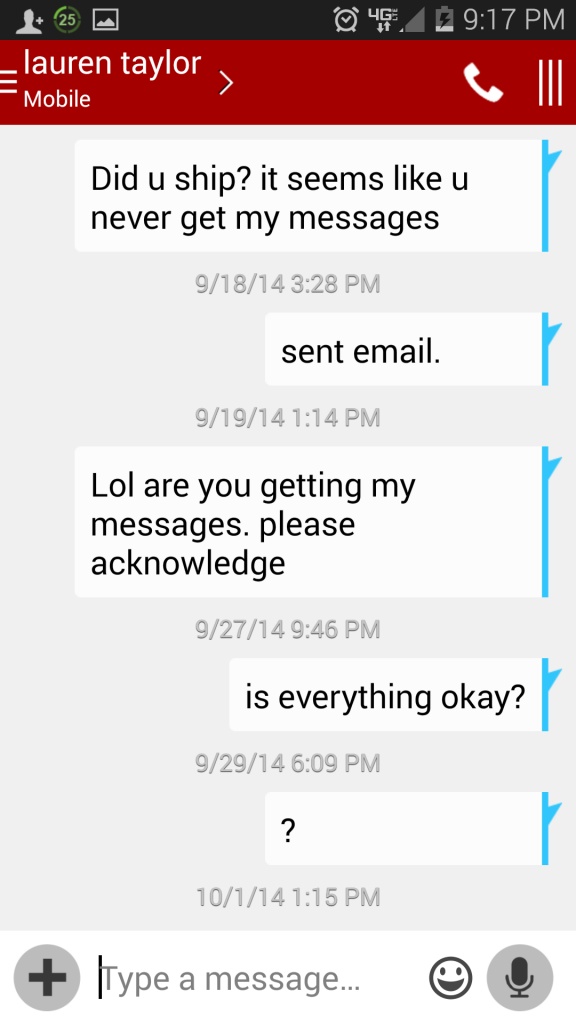Open the menu with three vertical bars
The image size is (576, 1024).
click(x=550, y=83)
